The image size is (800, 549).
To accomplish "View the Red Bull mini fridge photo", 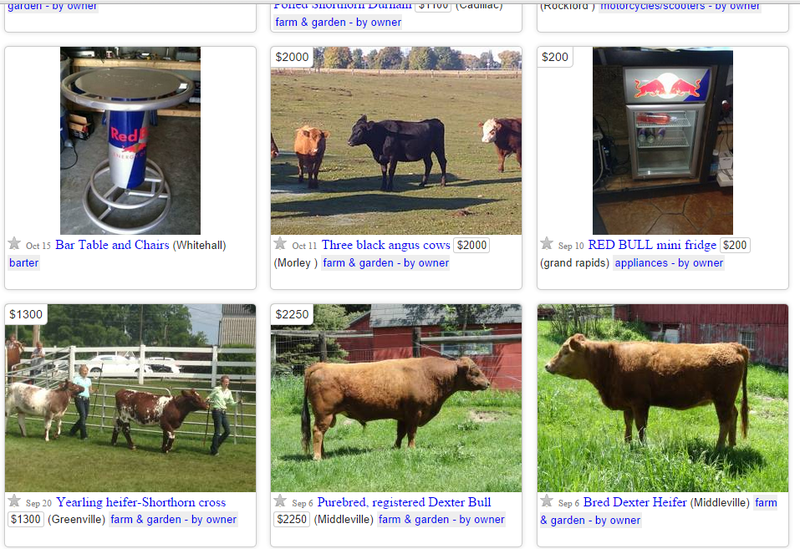I will [x=662, y=140].
